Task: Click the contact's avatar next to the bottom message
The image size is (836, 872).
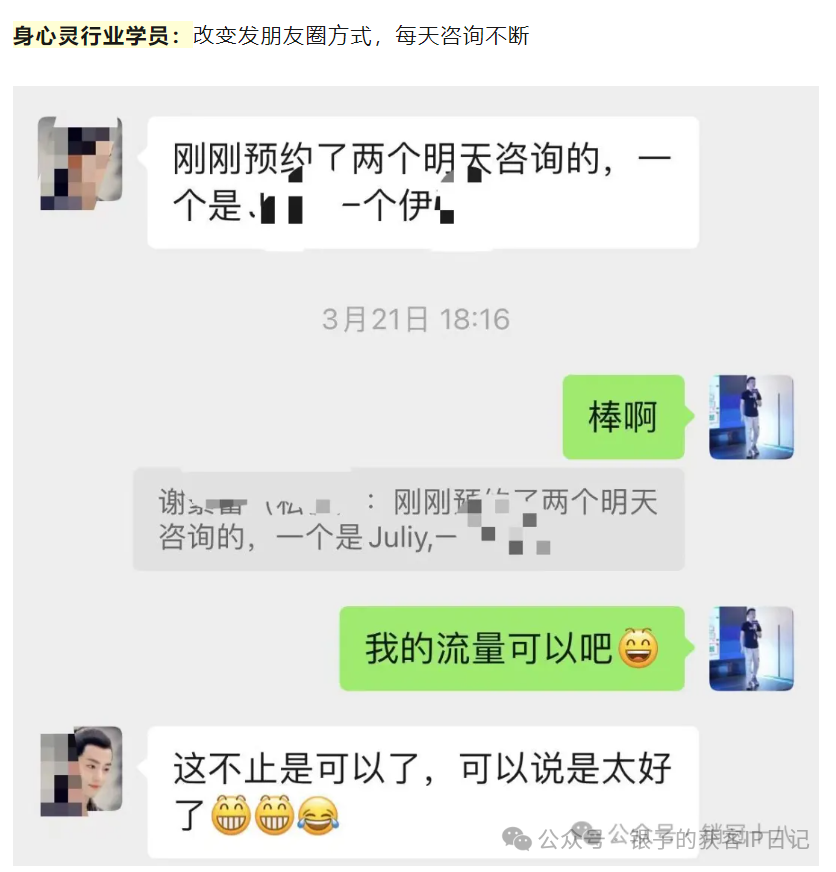Action: (x=80, y=770)
